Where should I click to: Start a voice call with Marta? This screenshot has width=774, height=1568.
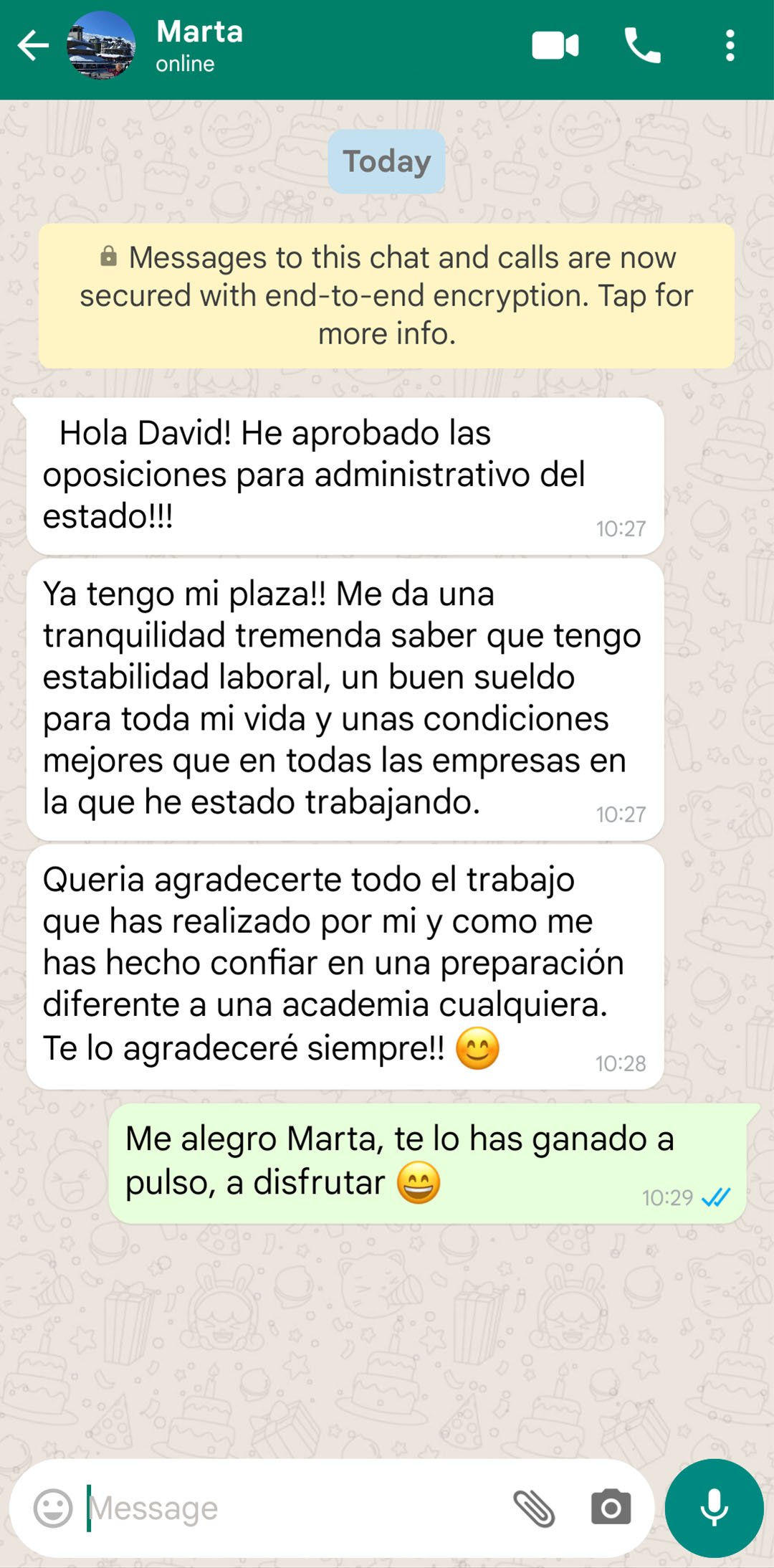pyautogui.click(x=642, y=46)
